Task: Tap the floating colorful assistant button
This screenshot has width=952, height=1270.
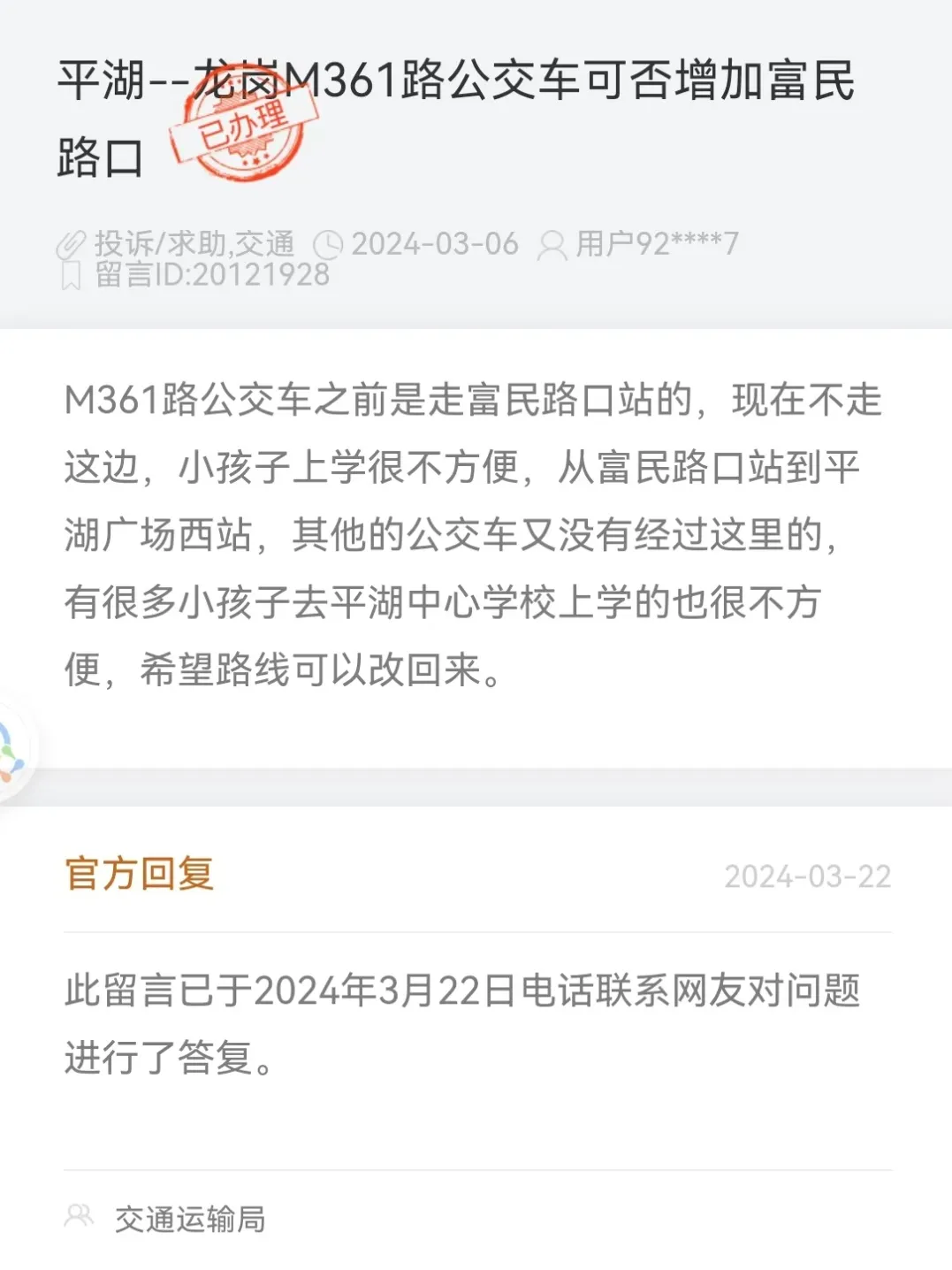Action: point(11,751)
